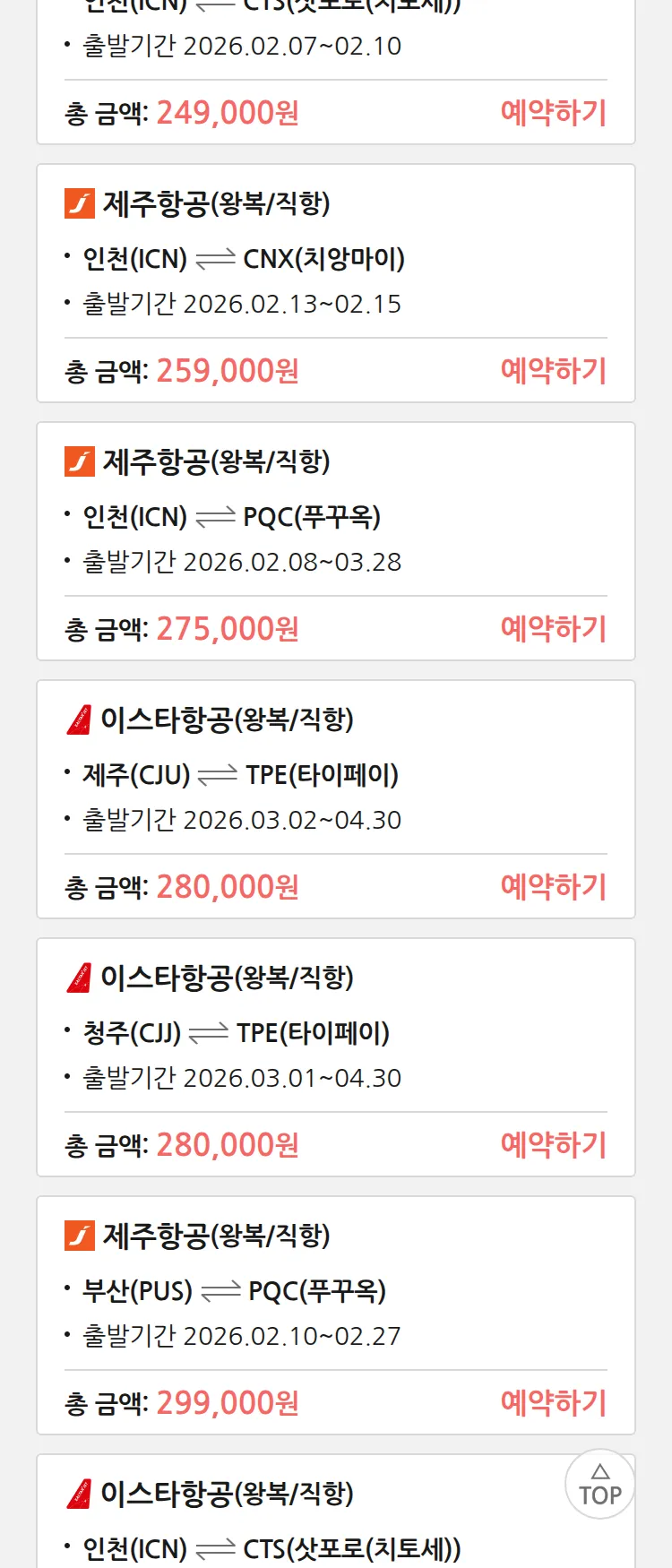Tap 예약하기 for the Incheon–Chiang Mai flight
Image resolution: width=672 pixels, height=1568 pixels.
point(553,371)
